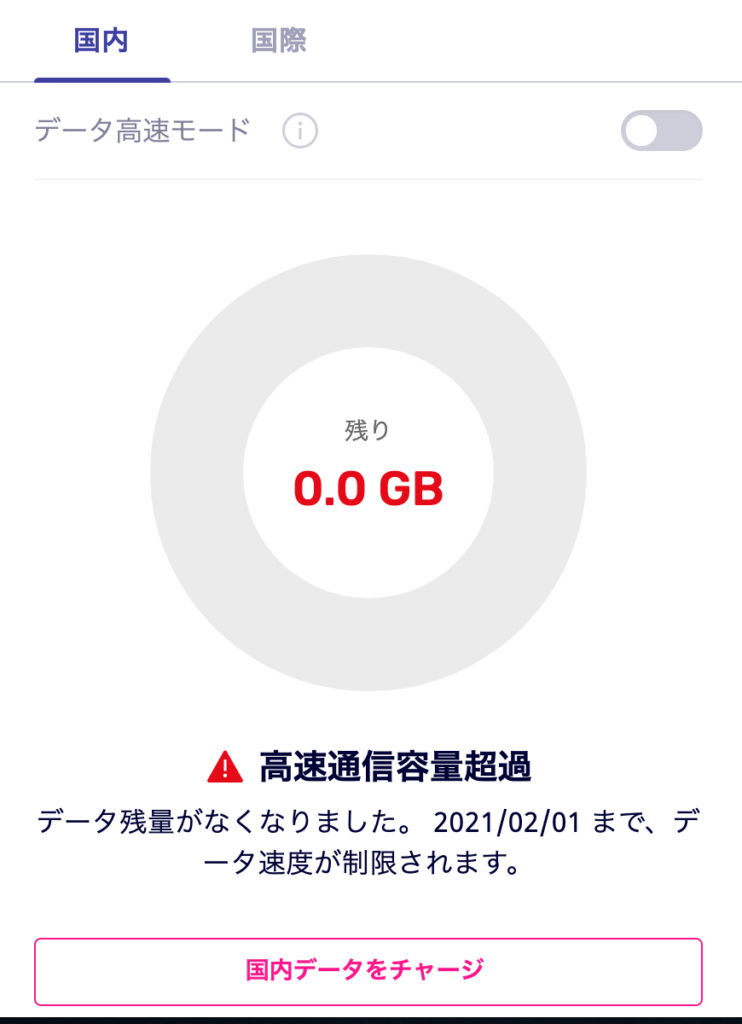
Task: Switch to the 国内 tab
Action: point(101,42)
